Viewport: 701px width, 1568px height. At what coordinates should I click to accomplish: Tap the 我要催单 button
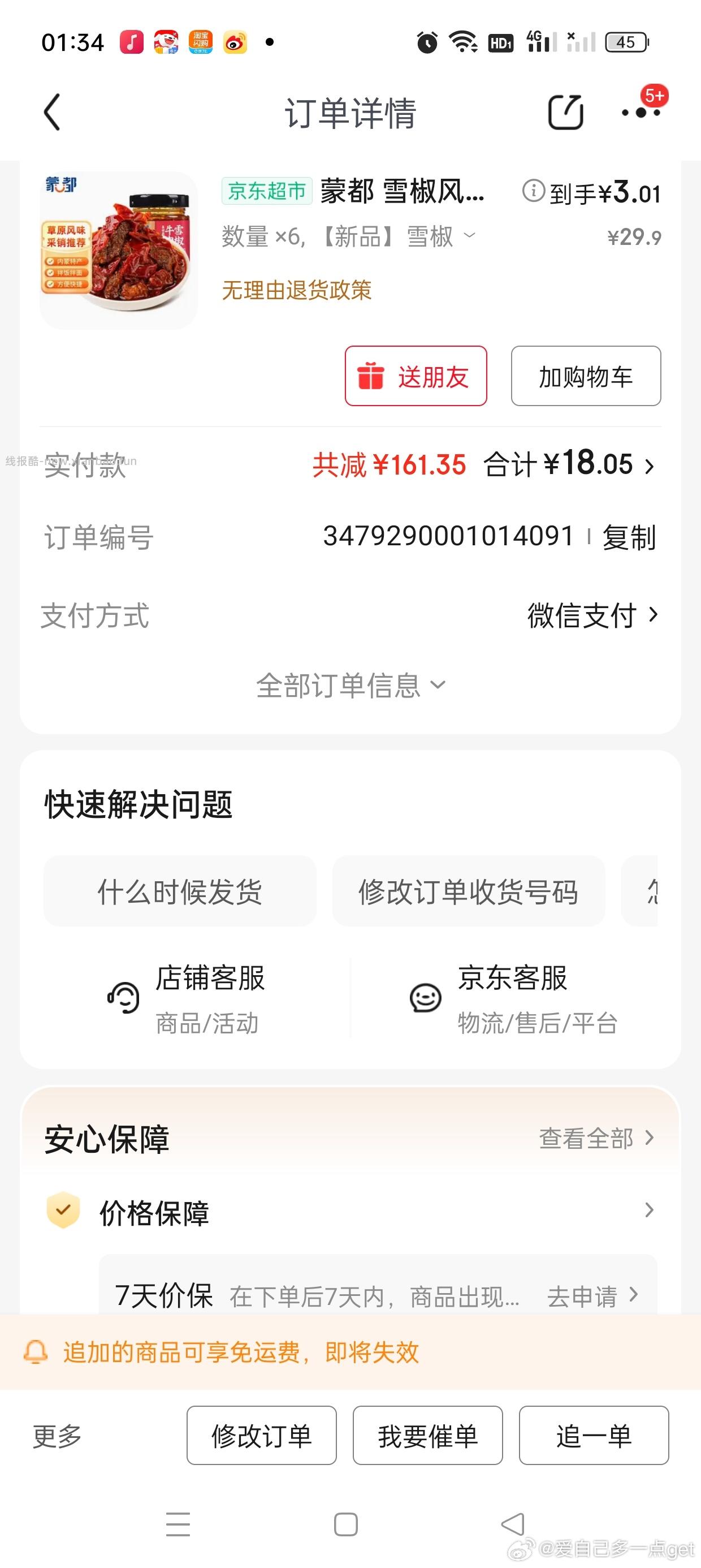(428, 1437)
